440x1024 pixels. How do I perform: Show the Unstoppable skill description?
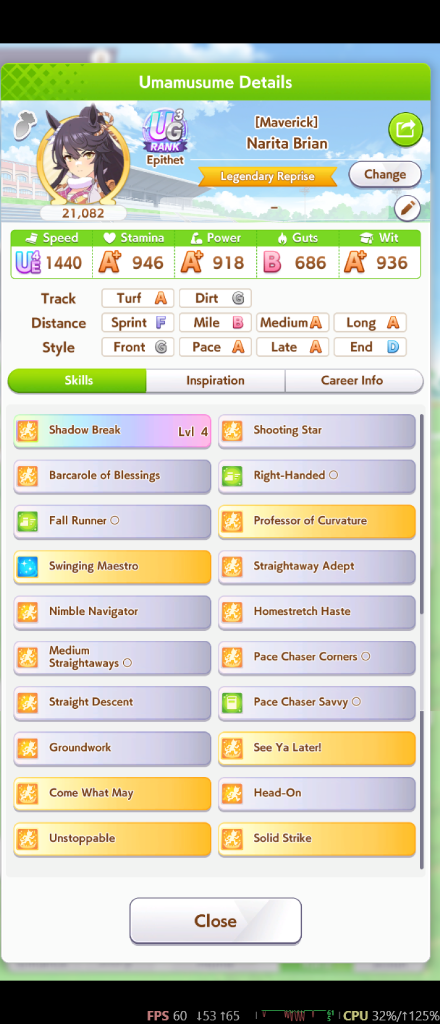click(x=112, y=839)
